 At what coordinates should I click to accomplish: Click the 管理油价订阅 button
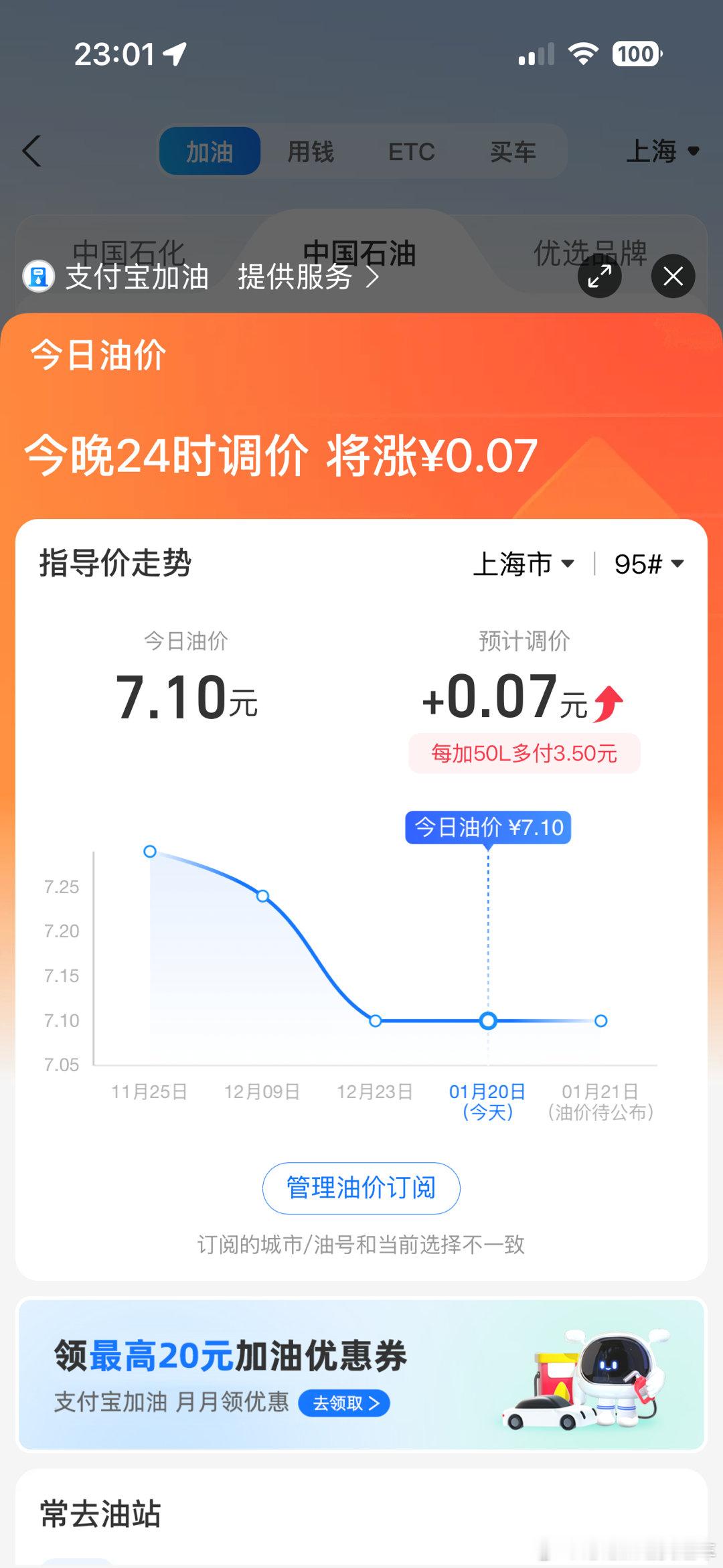(360, 1188)
